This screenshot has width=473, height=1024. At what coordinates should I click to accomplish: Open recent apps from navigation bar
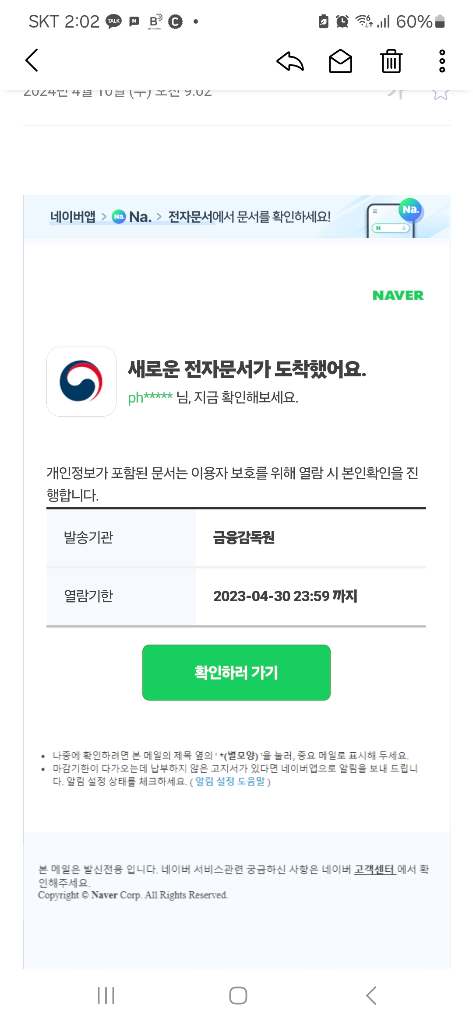click(106, 995)
